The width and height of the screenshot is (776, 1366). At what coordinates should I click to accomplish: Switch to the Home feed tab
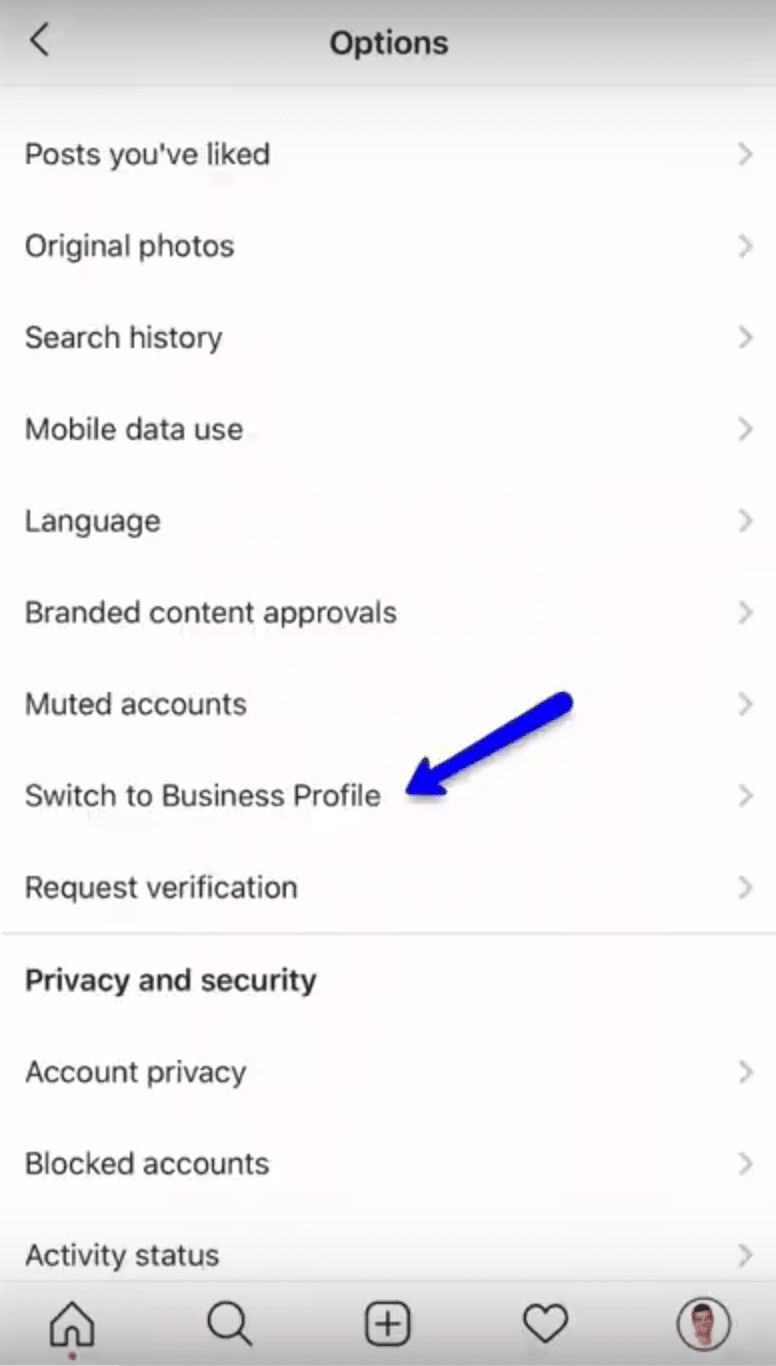point(72,1326)
